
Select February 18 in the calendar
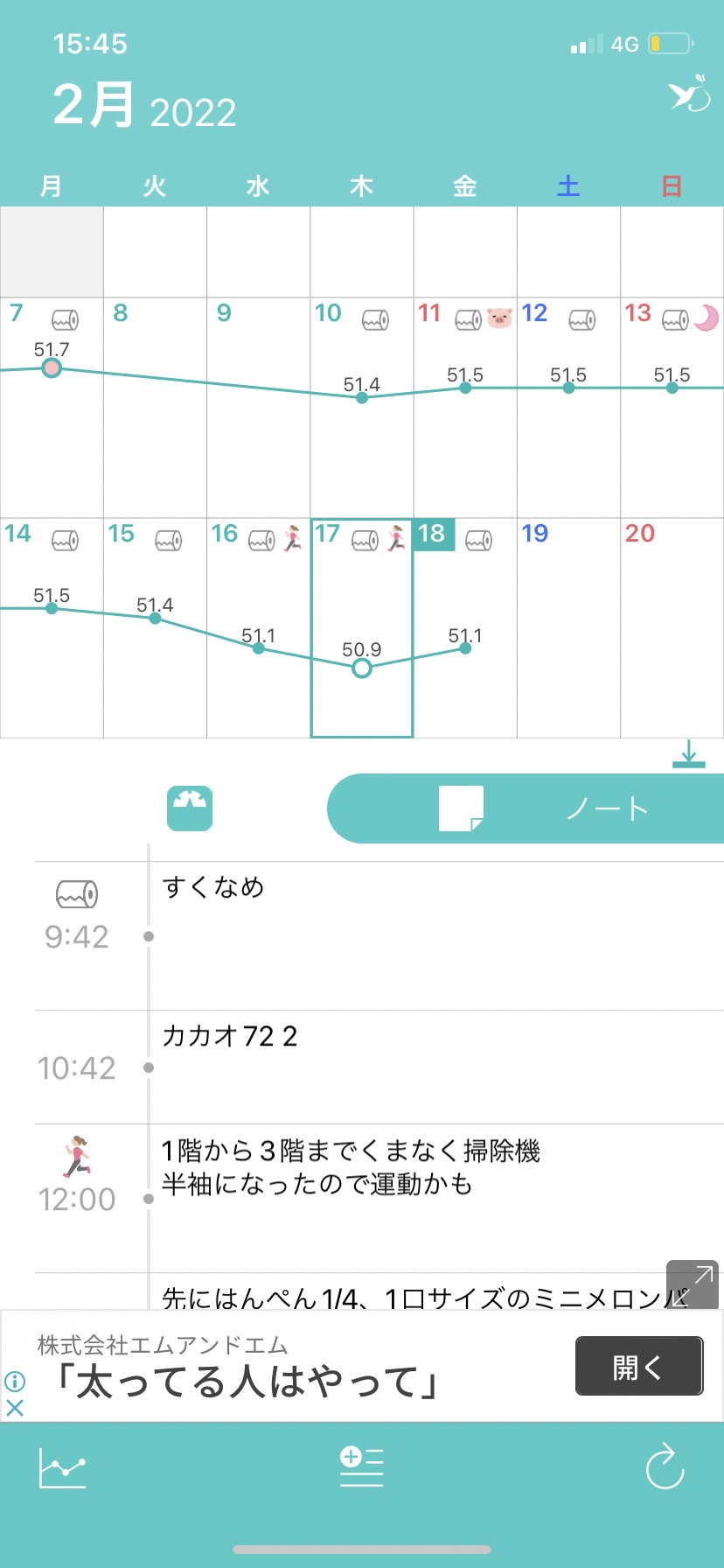(465, 627)
